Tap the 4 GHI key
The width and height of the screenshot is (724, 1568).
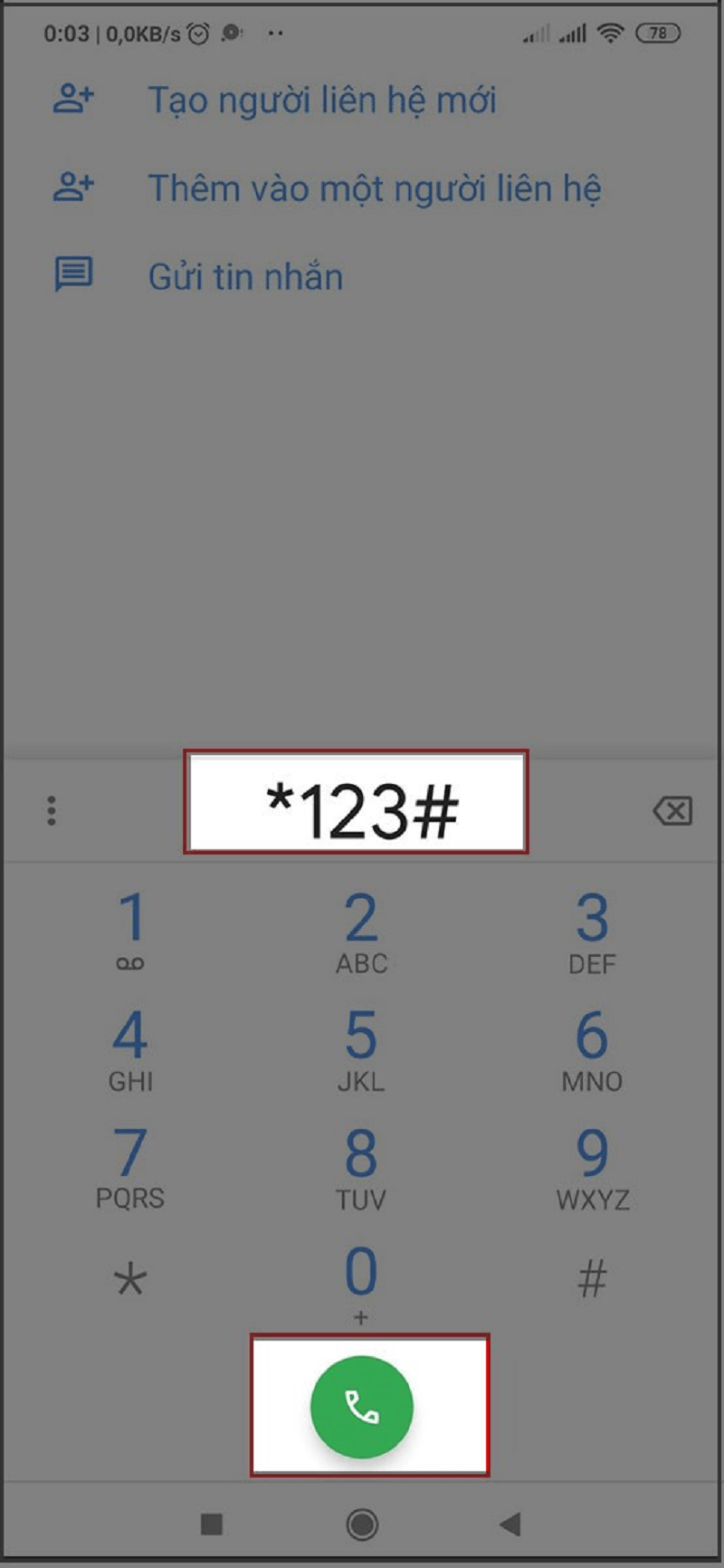[x=130, y=1048]
